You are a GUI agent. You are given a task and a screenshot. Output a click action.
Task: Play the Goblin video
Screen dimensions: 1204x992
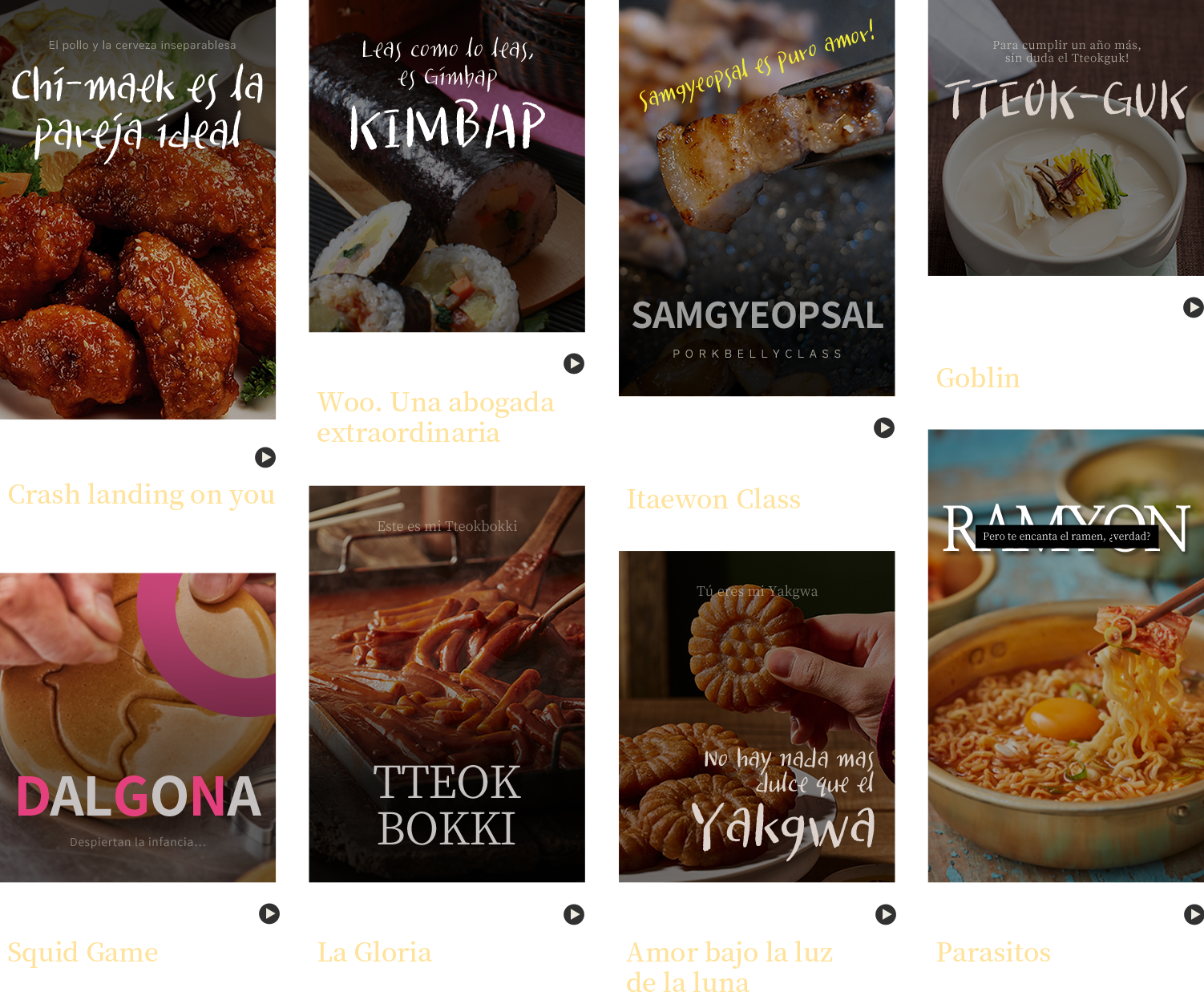tap(1193, 307)
